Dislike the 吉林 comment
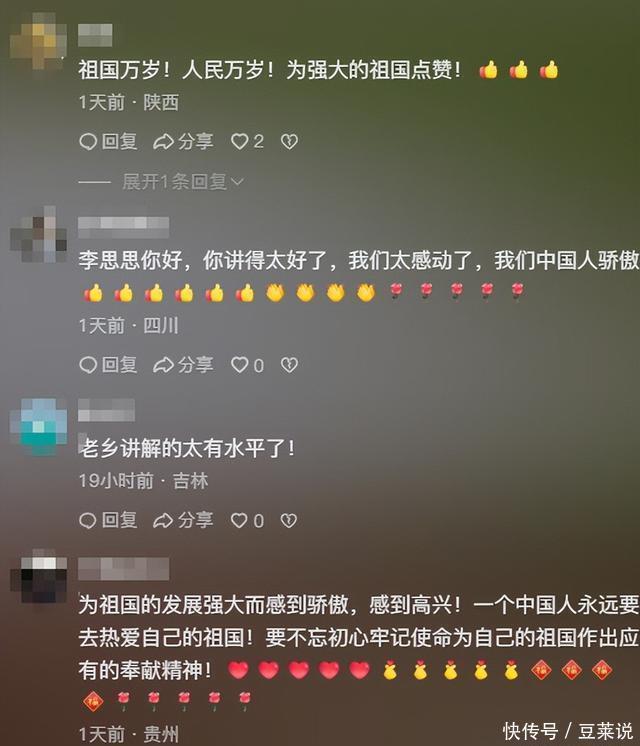Image resolution: width=640 pixels, height=746 pixels. coord(289,520)
